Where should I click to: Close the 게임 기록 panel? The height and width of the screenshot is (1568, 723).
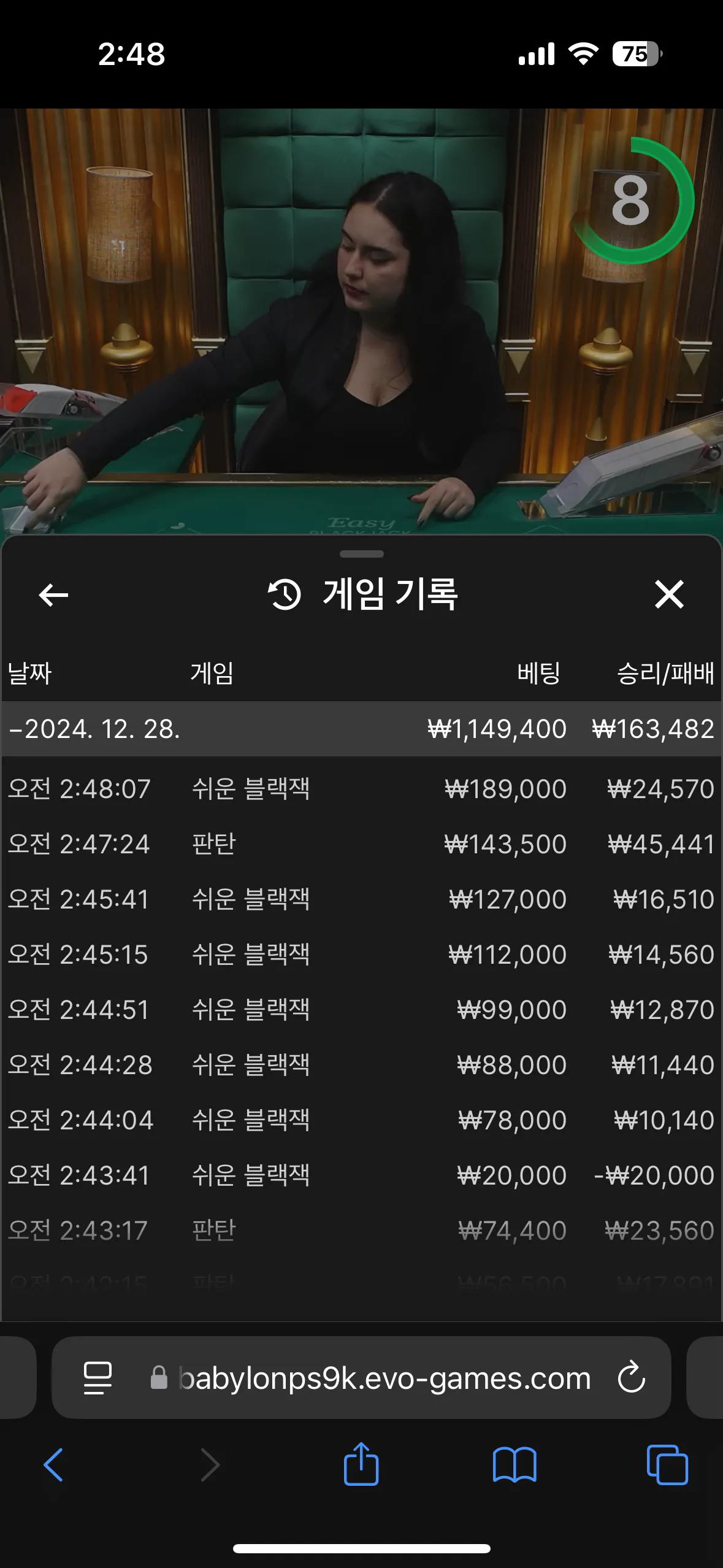coord(668,594)
